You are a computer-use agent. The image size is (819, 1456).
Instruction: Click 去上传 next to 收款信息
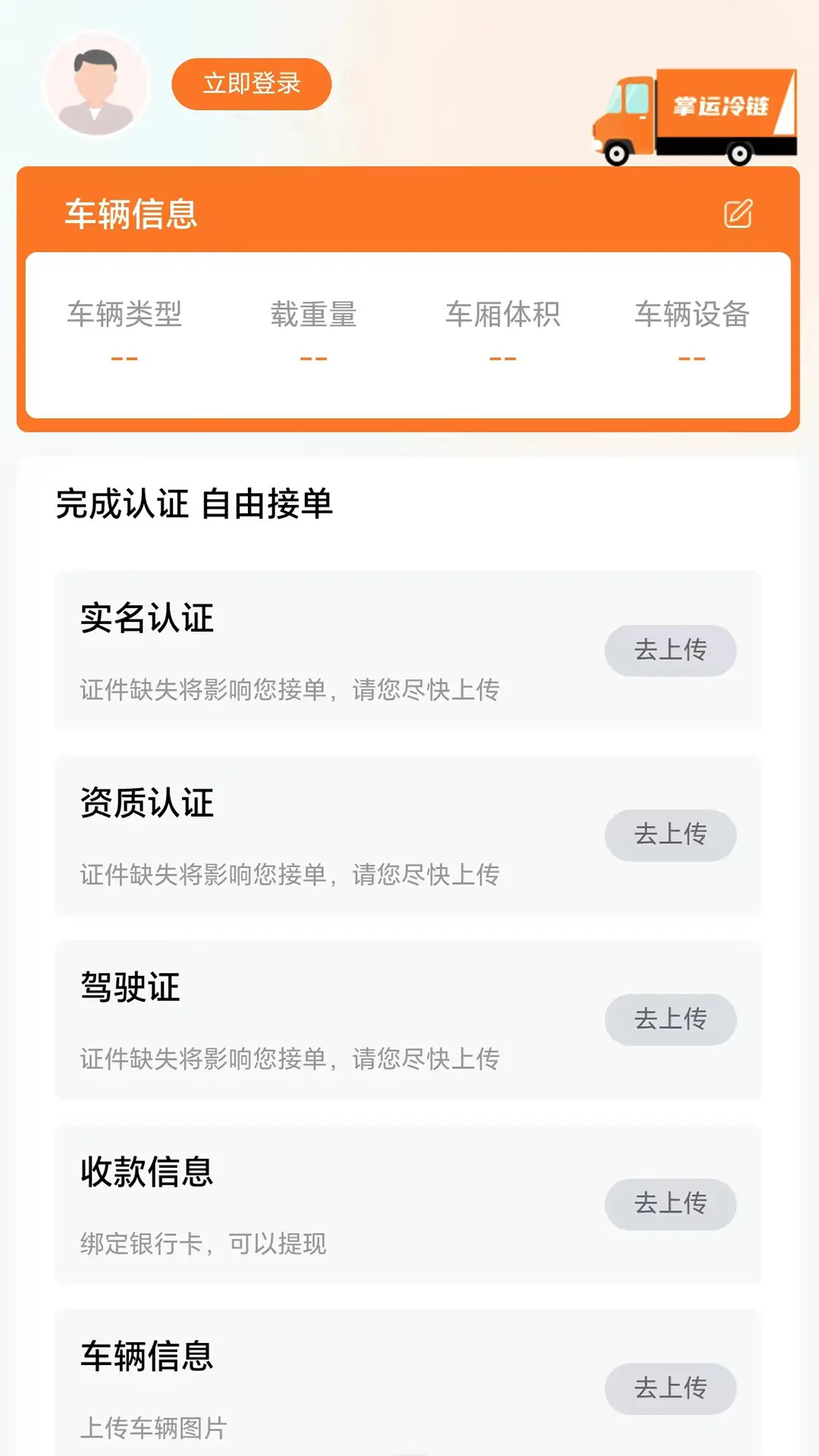click(x=670, y=1205)
